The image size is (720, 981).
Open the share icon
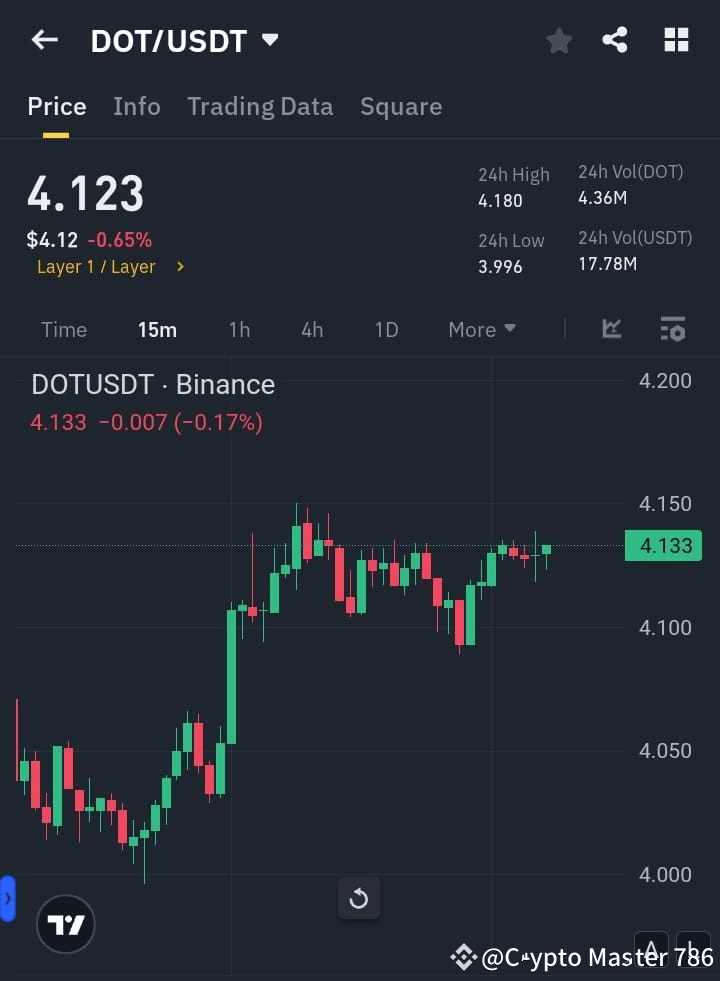pos(616,40)
